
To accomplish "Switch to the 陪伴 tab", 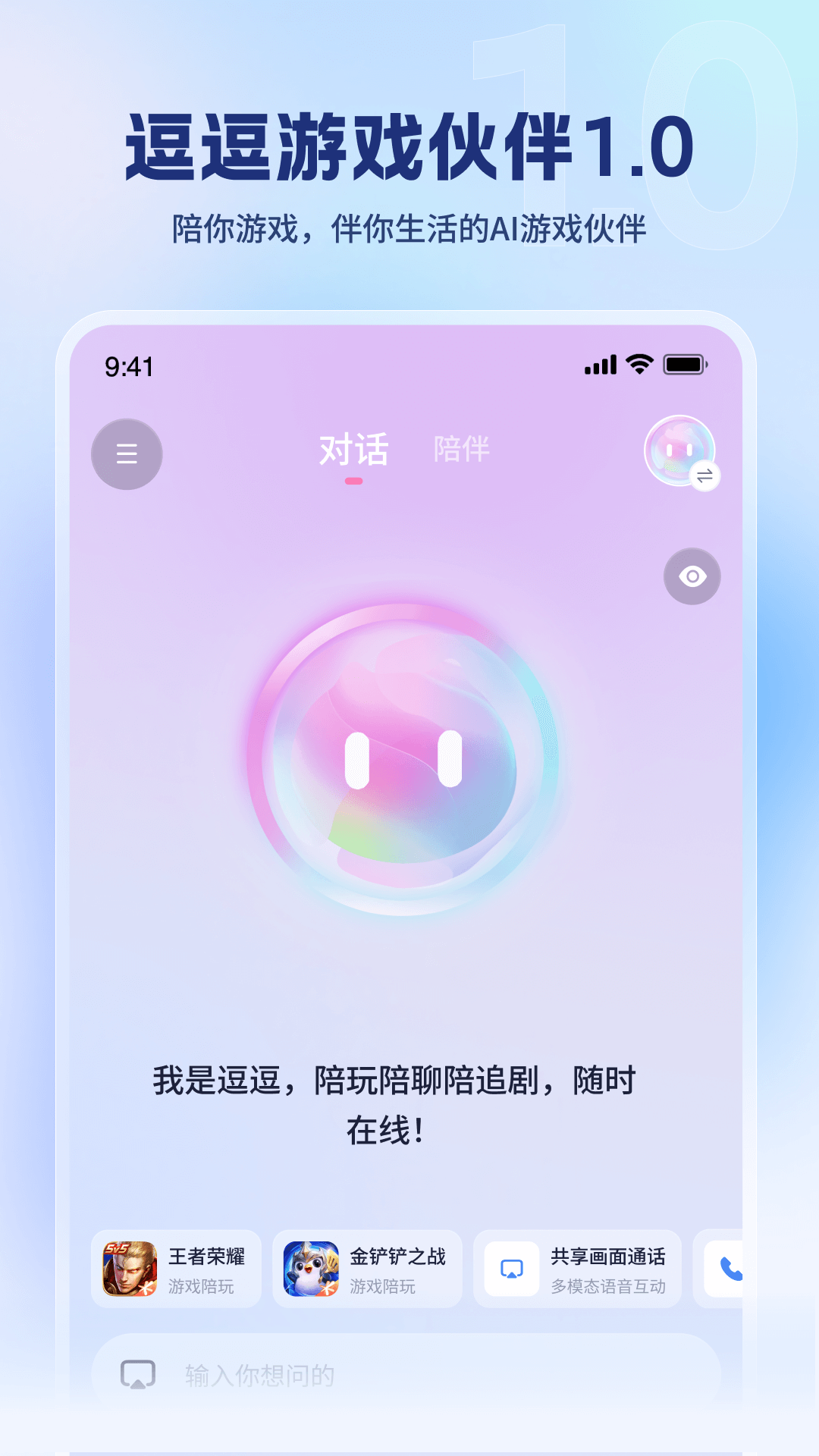I will [x=461, y=450].
